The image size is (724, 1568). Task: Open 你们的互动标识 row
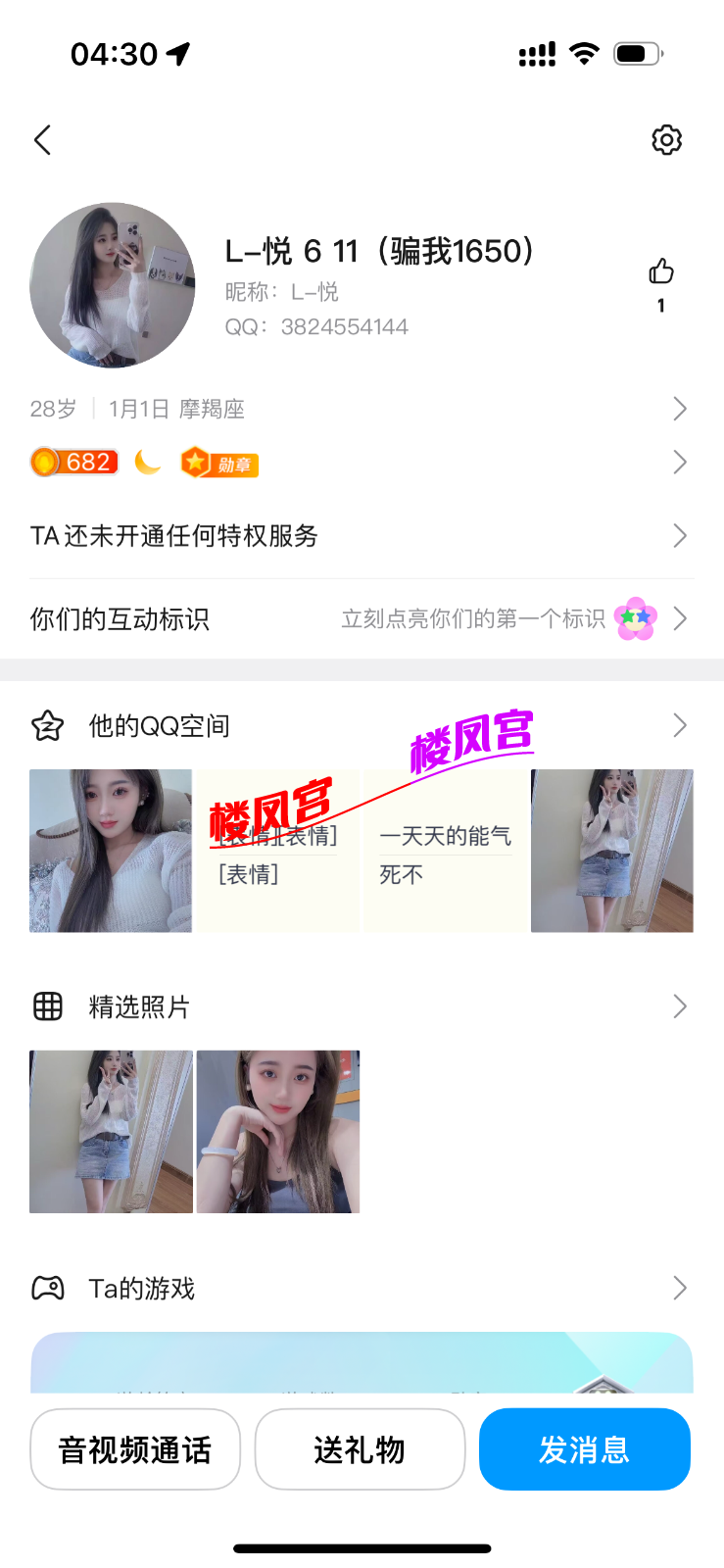tap(362, 618)
